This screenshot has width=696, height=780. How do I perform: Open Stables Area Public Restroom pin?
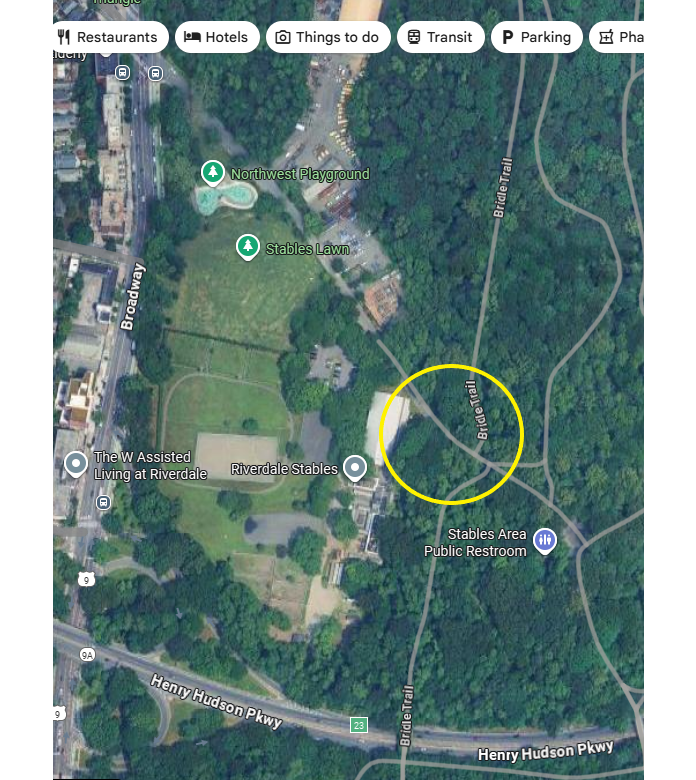click(545, 541)
